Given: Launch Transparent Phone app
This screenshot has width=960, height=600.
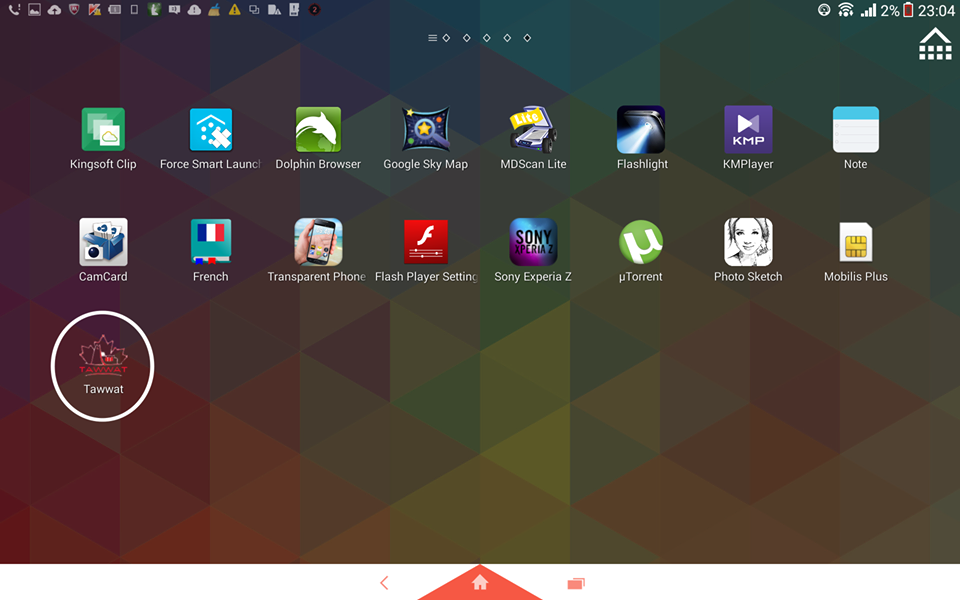Looking at the screenshot, I should tap(318, 243).
